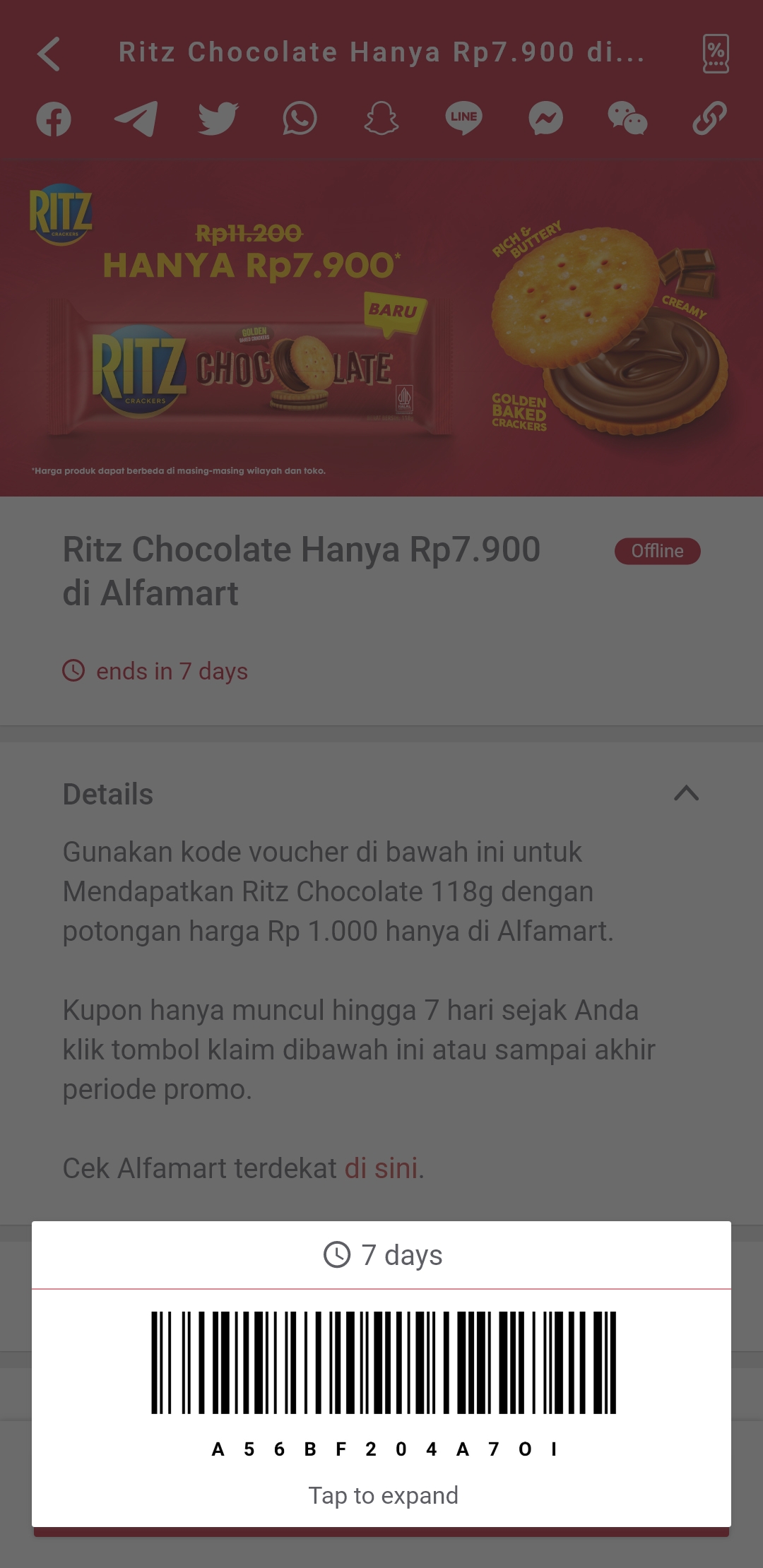763x1568 pixels.
Task: Open the voucher coupon icon in header
Action: 716,54
